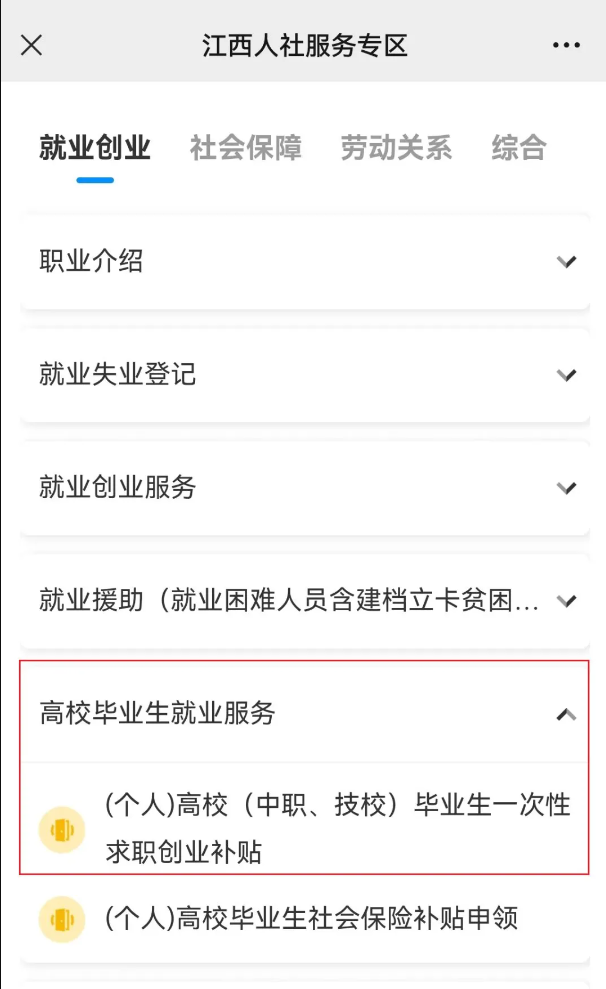Open 高校毕业生一次性求职创业补贴 service
The width and height of the screenshot is (606, 989).
tap(338, 828)
